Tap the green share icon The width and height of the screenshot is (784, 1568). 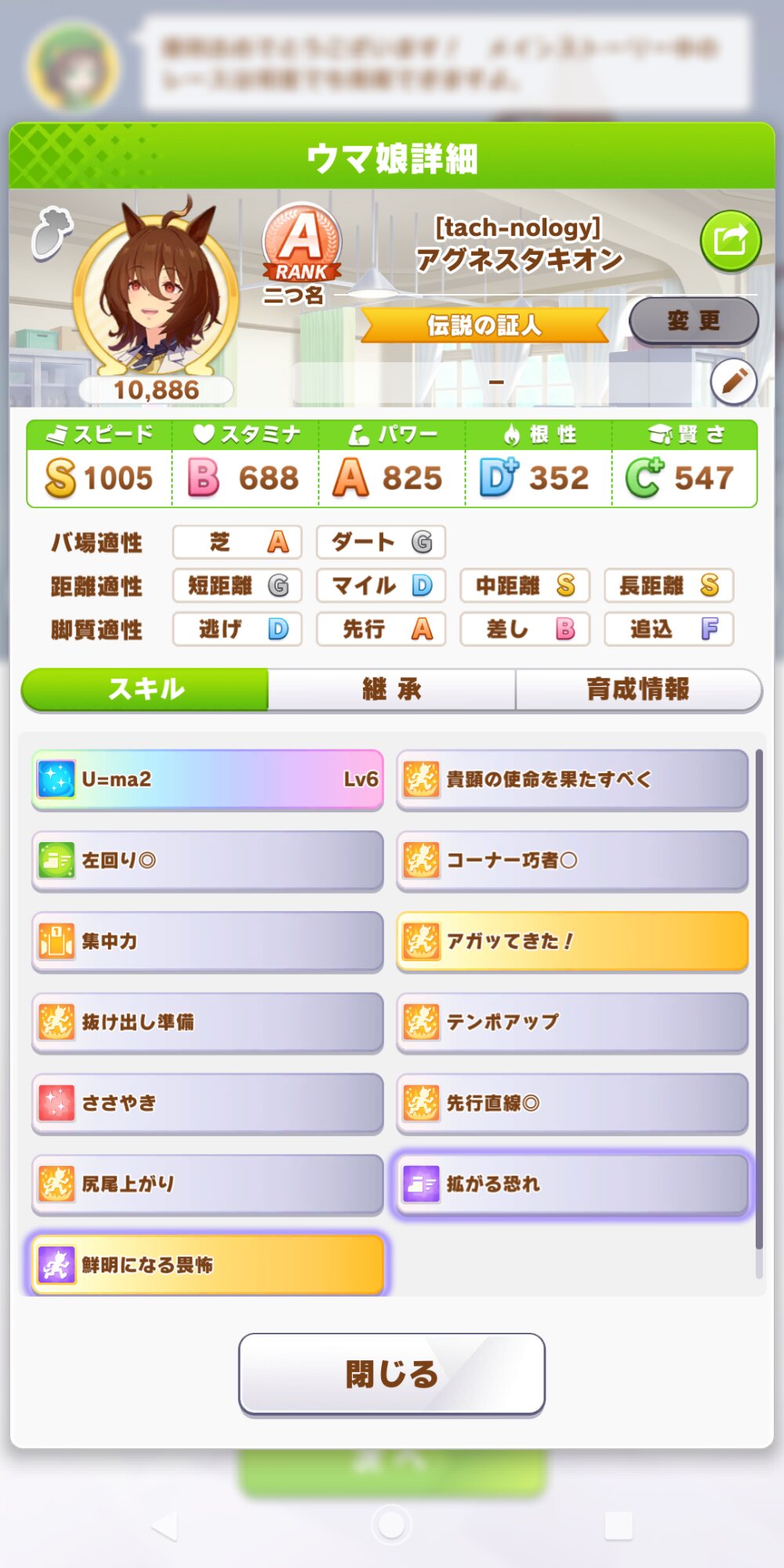pyautogui.click(x=730, y=240)
